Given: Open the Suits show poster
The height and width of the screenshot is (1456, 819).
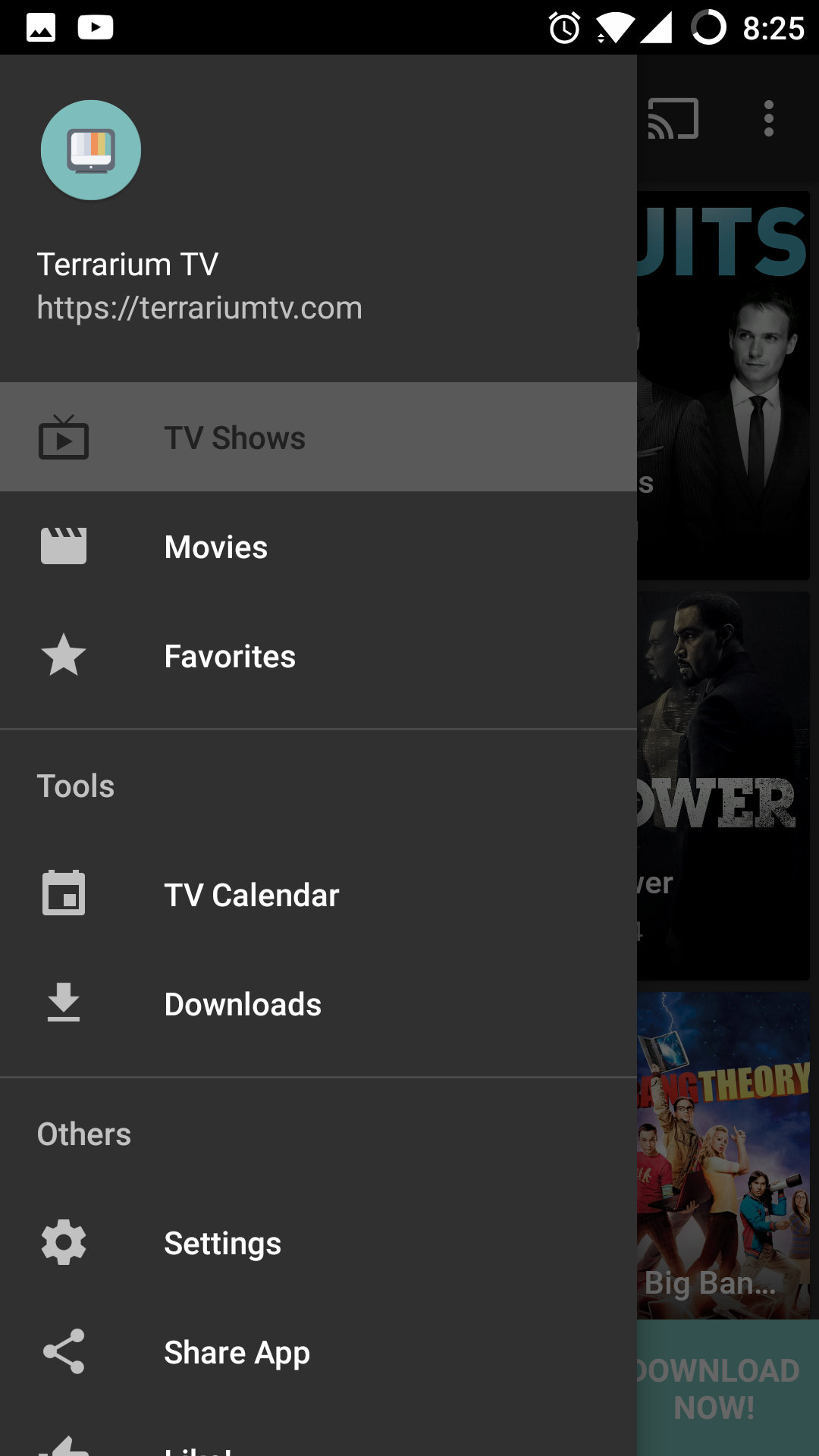Looking at the screenshot, I should (723, 387).
